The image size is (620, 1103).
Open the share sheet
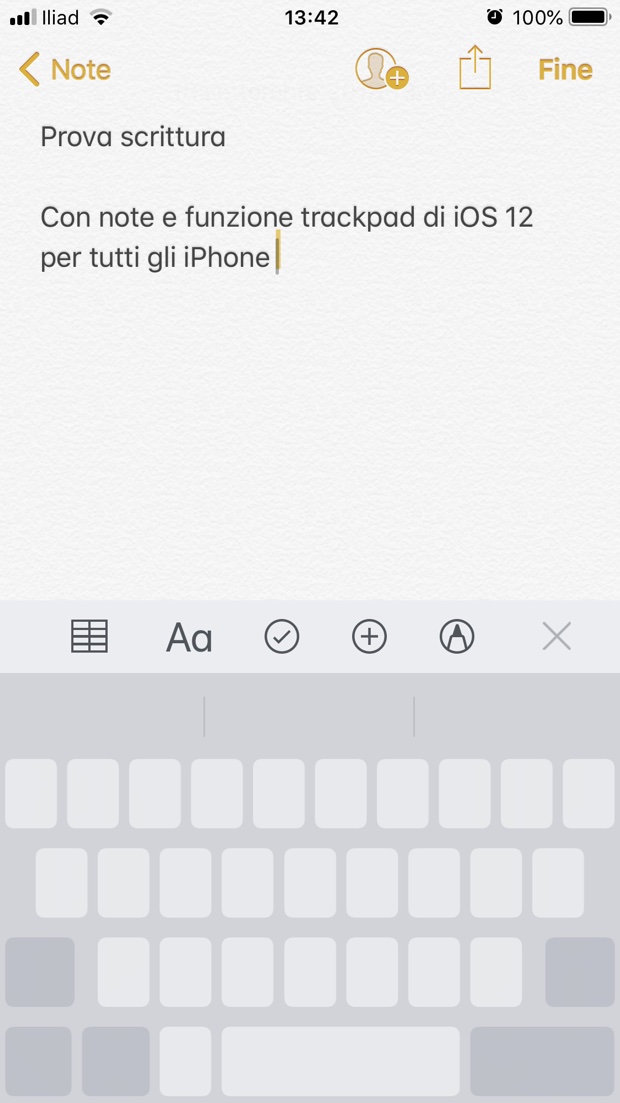(475, 69)
